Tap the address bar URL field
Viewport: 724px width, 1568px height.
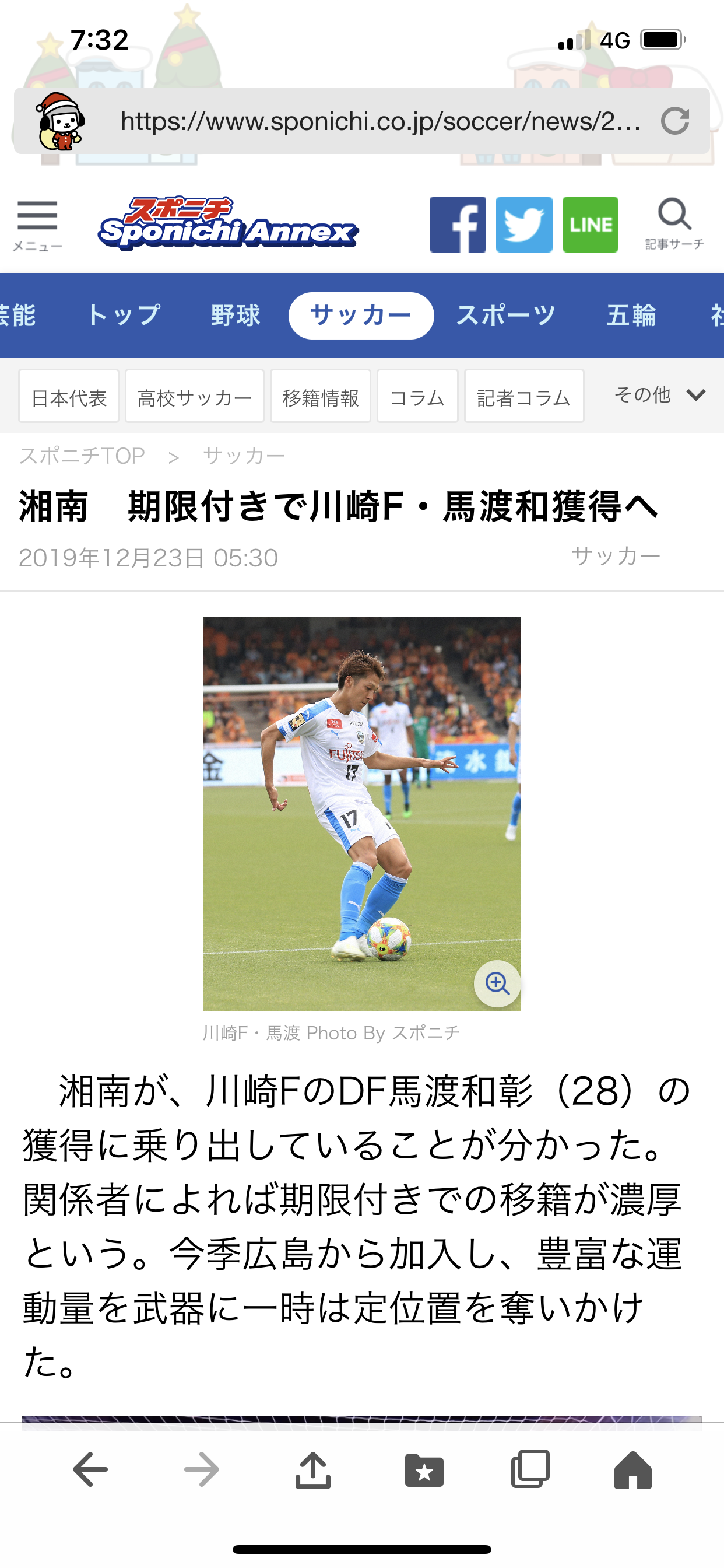pos(380,121)
